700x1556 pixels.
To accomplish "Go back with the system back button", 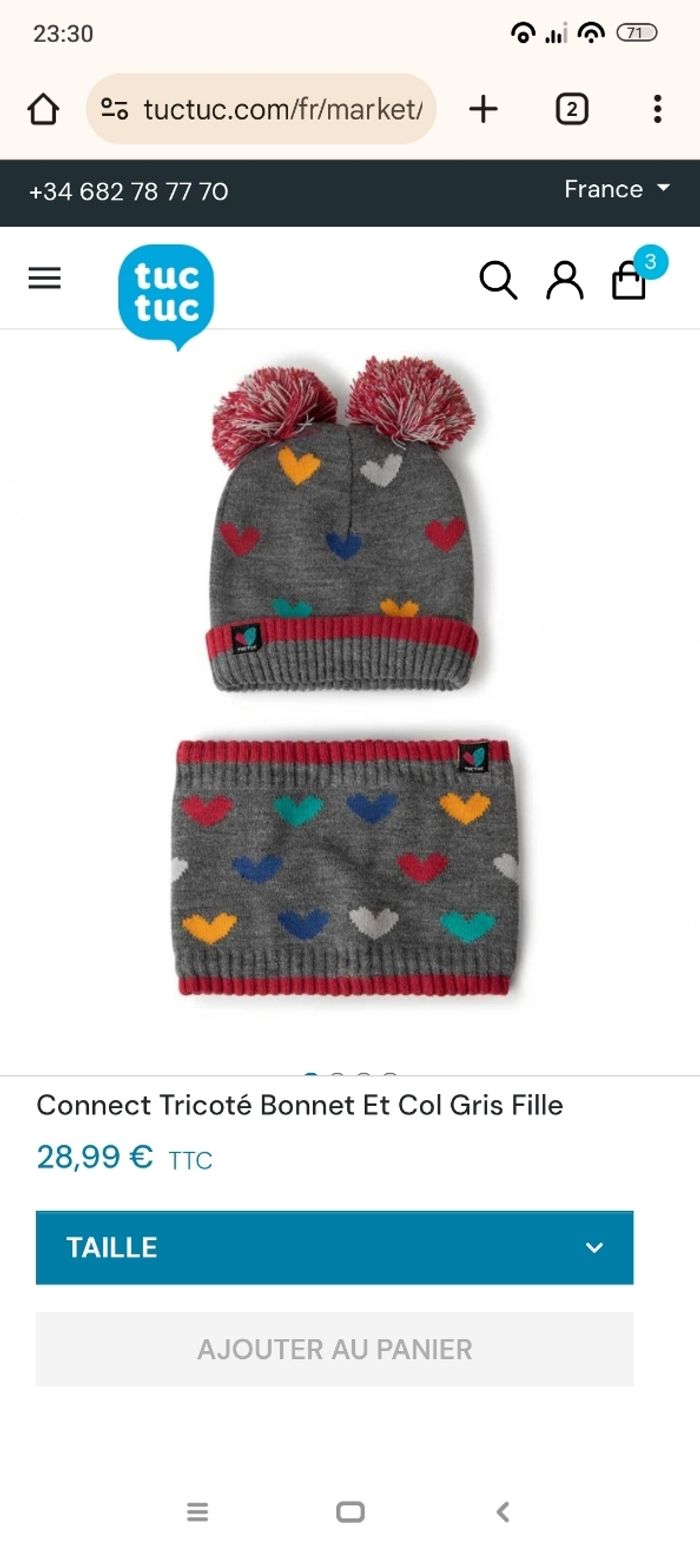I will [503, 1511].
